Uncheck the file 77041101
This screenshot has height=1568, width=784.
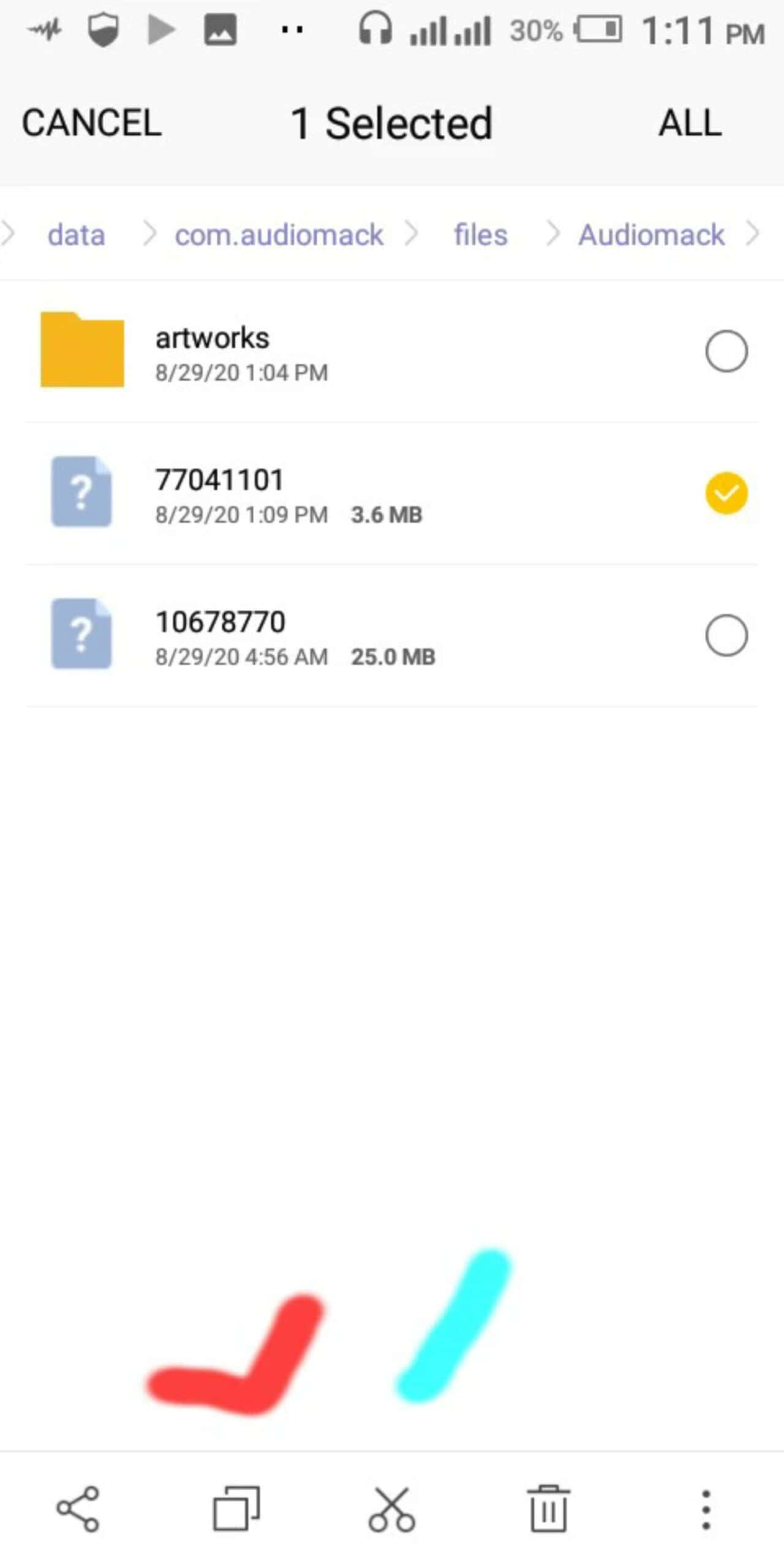pos(726,493)
